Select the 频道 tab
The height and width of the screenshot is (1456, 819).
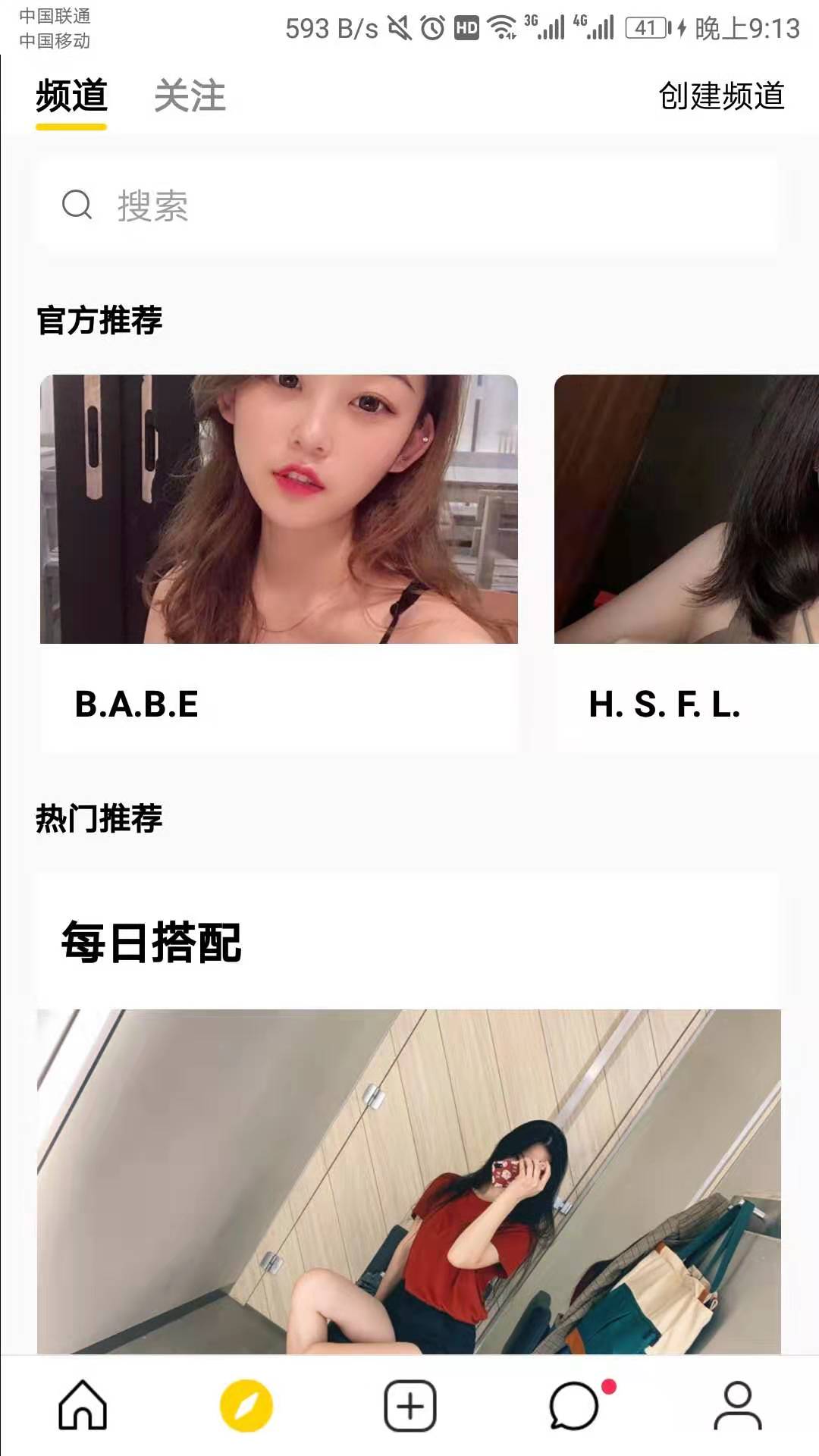(x=71, y=96)
